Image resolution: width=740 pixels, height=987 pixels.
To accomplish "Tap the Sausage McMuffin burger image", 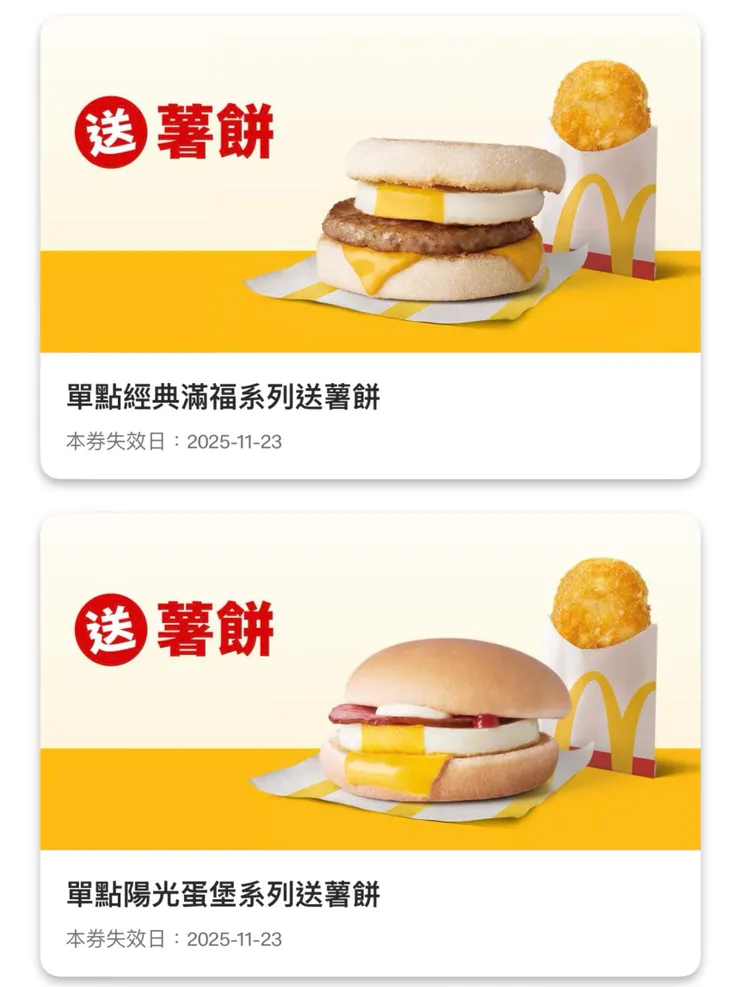I will tap(430, 218).
